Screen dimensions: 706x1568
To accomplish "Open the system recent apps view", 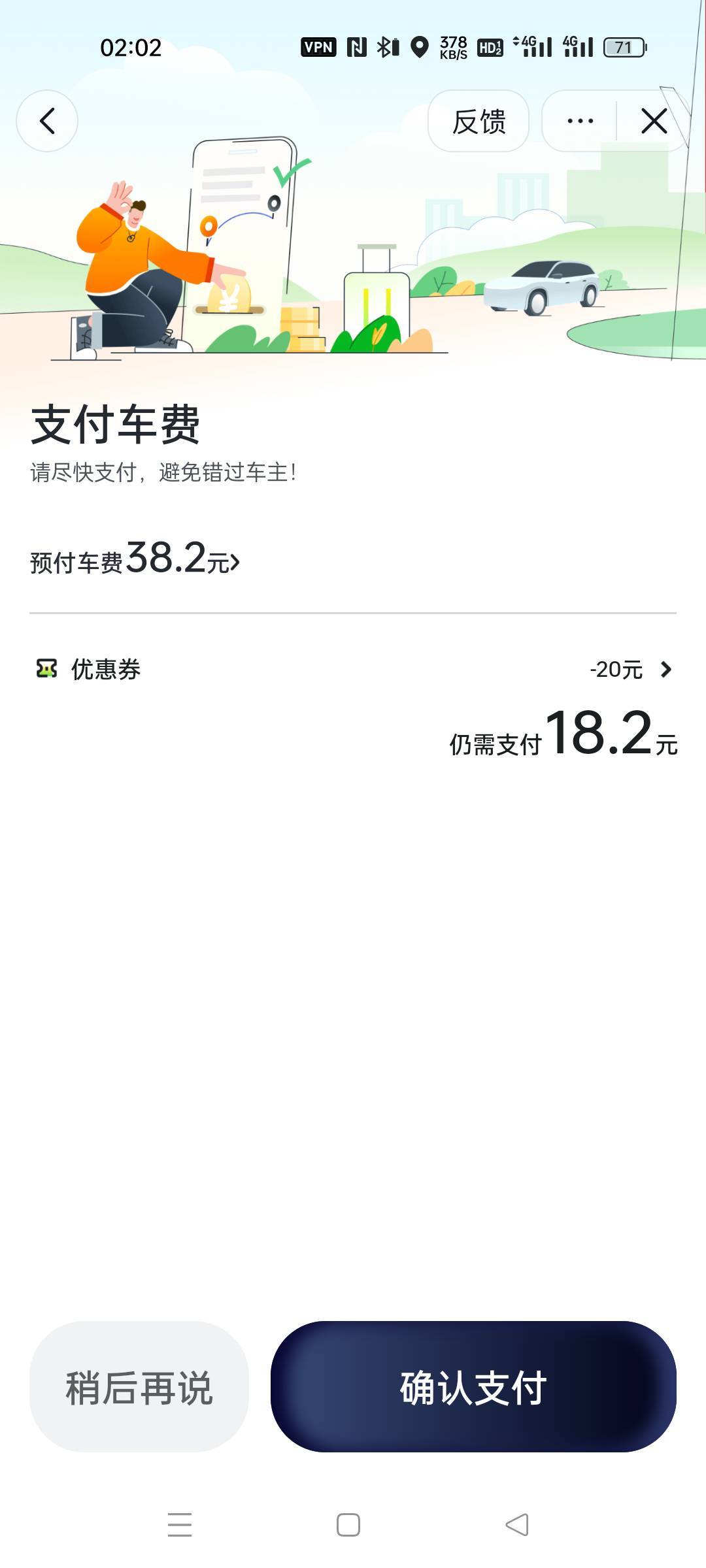I will 180,1525.
